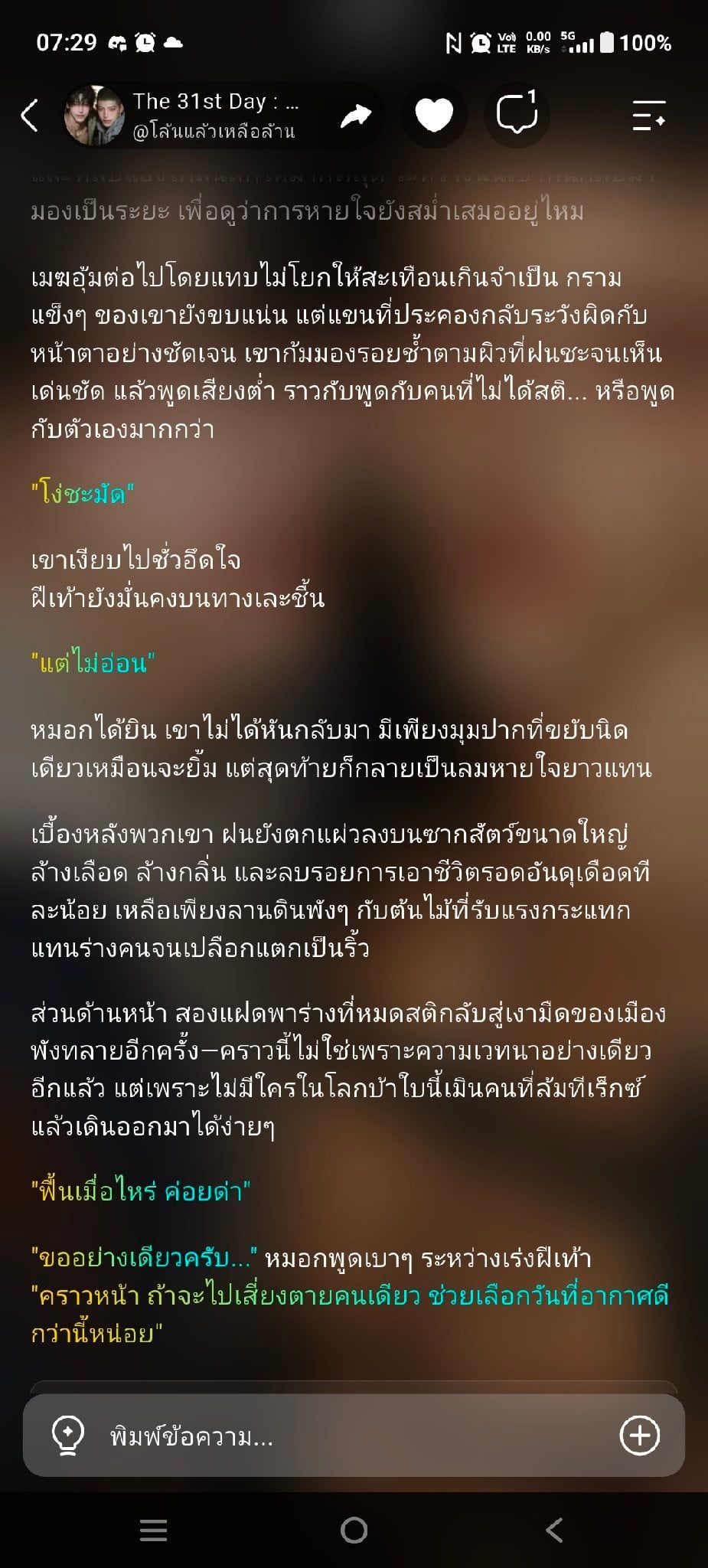
Task: Focus the พิมพ์ข้อความ message field
Action: 354,1436
